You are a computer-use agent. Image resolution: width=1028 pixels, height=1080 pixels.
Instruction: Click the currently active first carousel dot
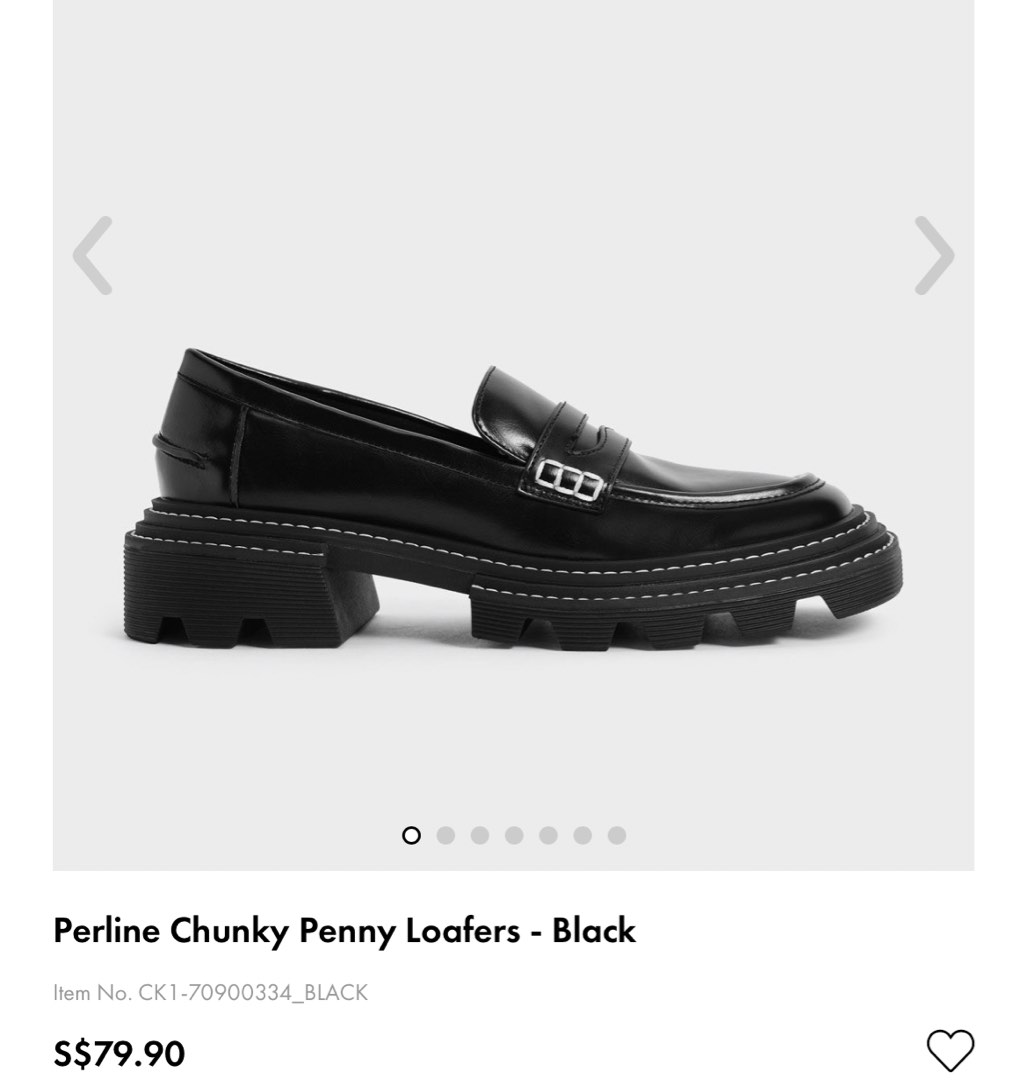[x=410, y=835]
